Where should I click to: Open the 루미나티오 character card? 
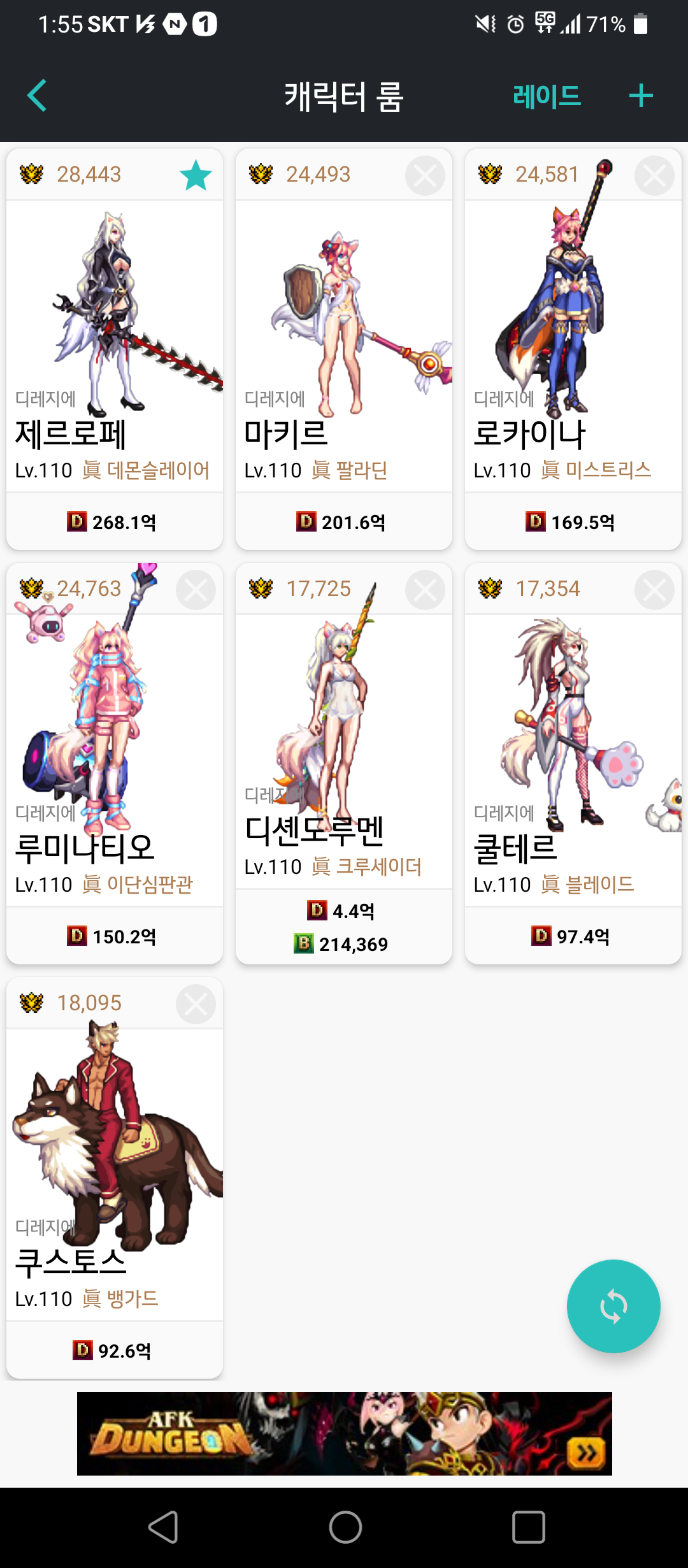click(115, 764)
